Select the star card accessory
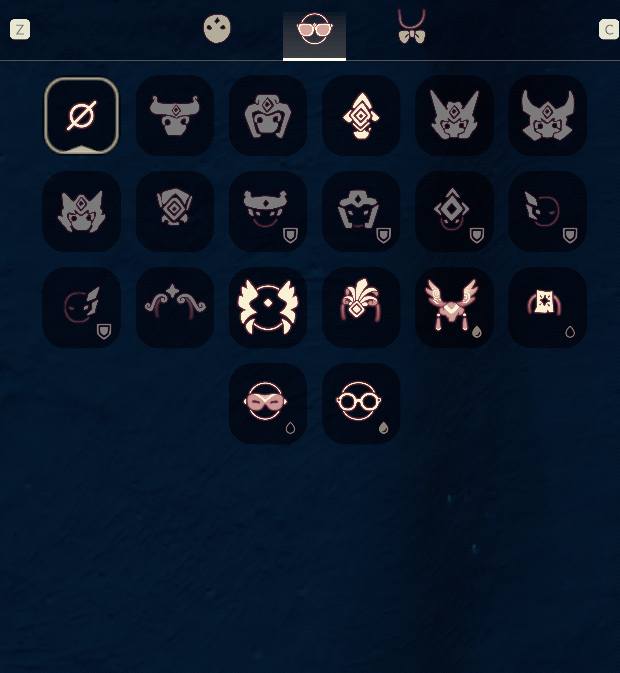This screenshot has width=620, height=673. pyautogui.click(x=547, y=307)
